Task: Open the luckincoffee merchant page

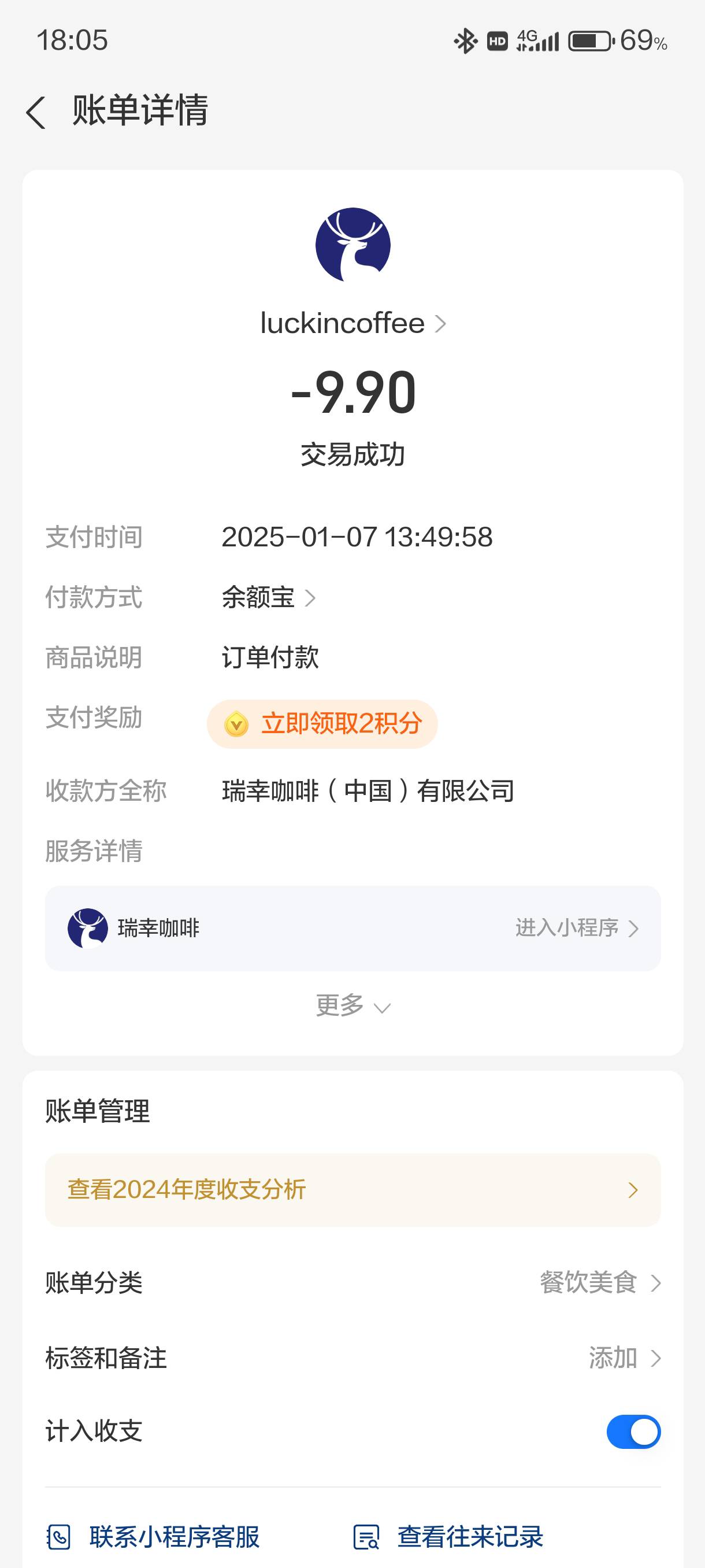Action: 353,323
